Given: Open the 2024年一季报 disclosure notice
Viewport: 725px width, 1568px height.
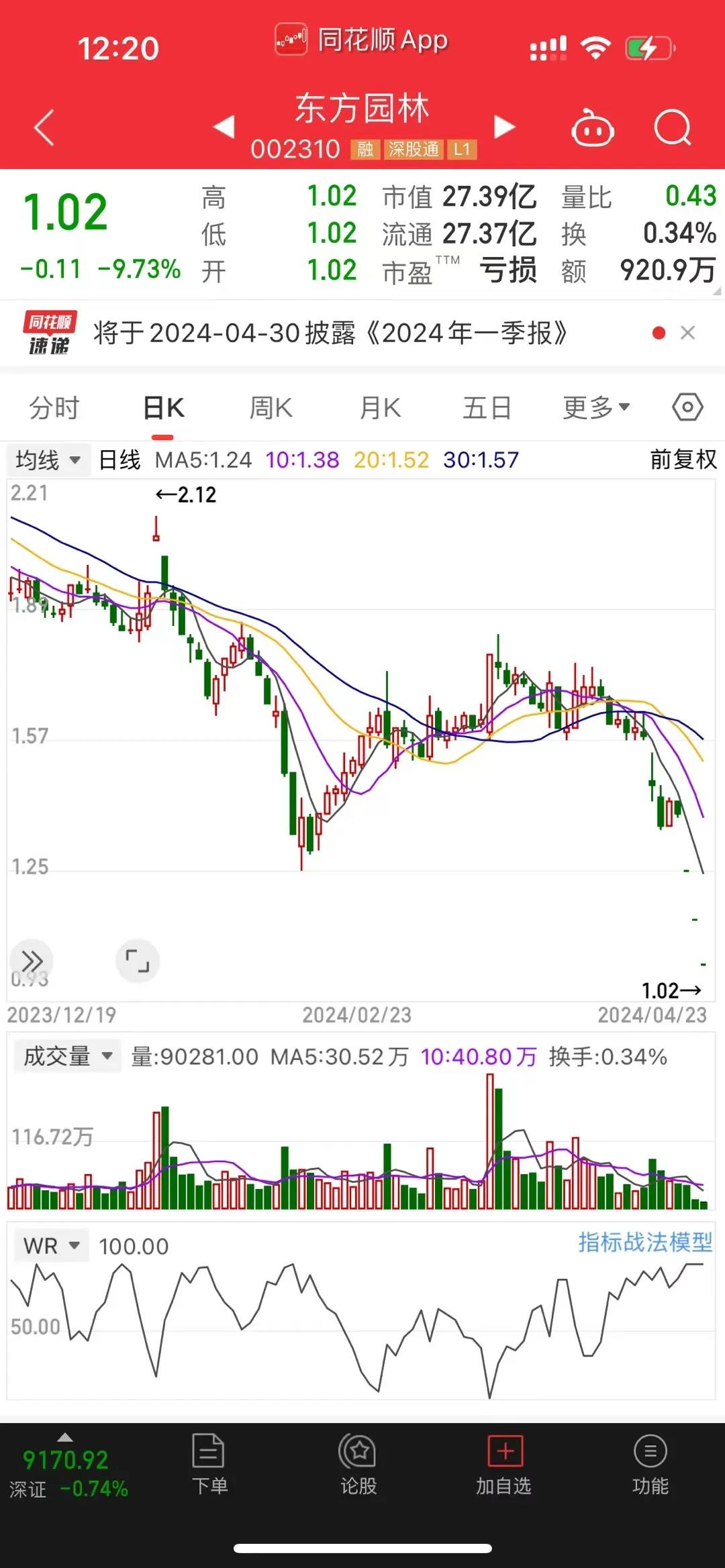Looking at the screenshot, I should pos(330,333).
